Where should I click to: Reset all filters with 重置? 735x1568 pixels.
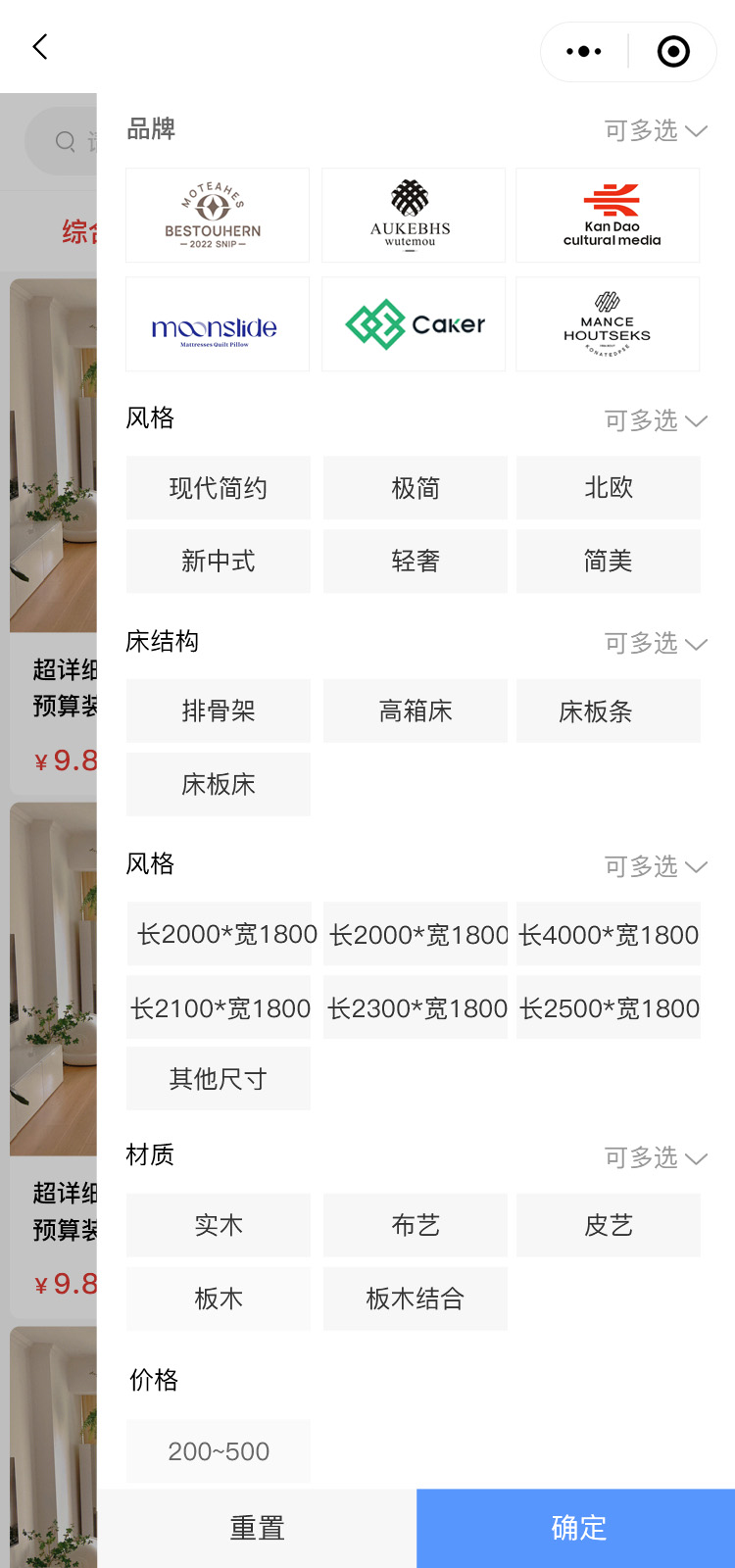point(257,1529)
